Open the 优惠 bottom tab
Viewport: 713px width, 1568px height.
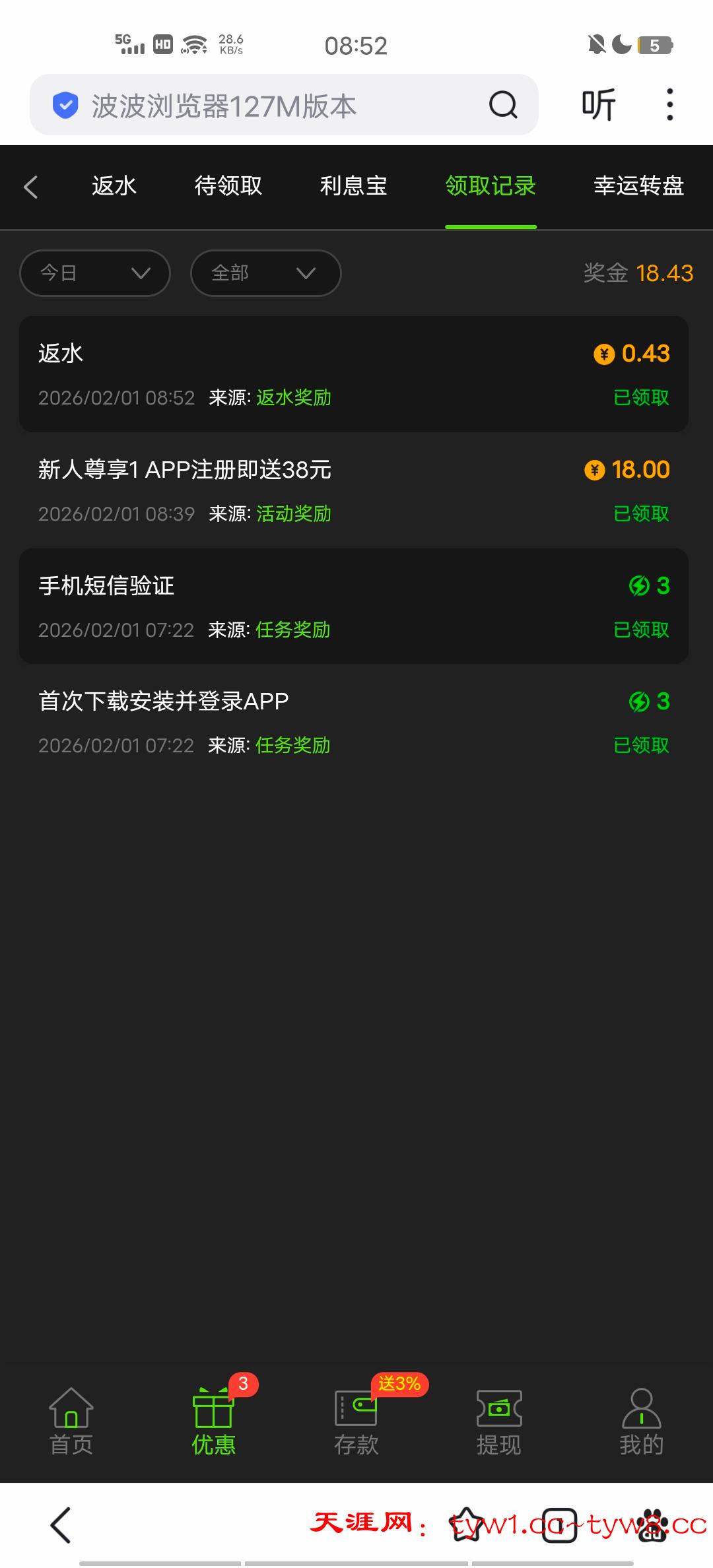pos(213,1421)
